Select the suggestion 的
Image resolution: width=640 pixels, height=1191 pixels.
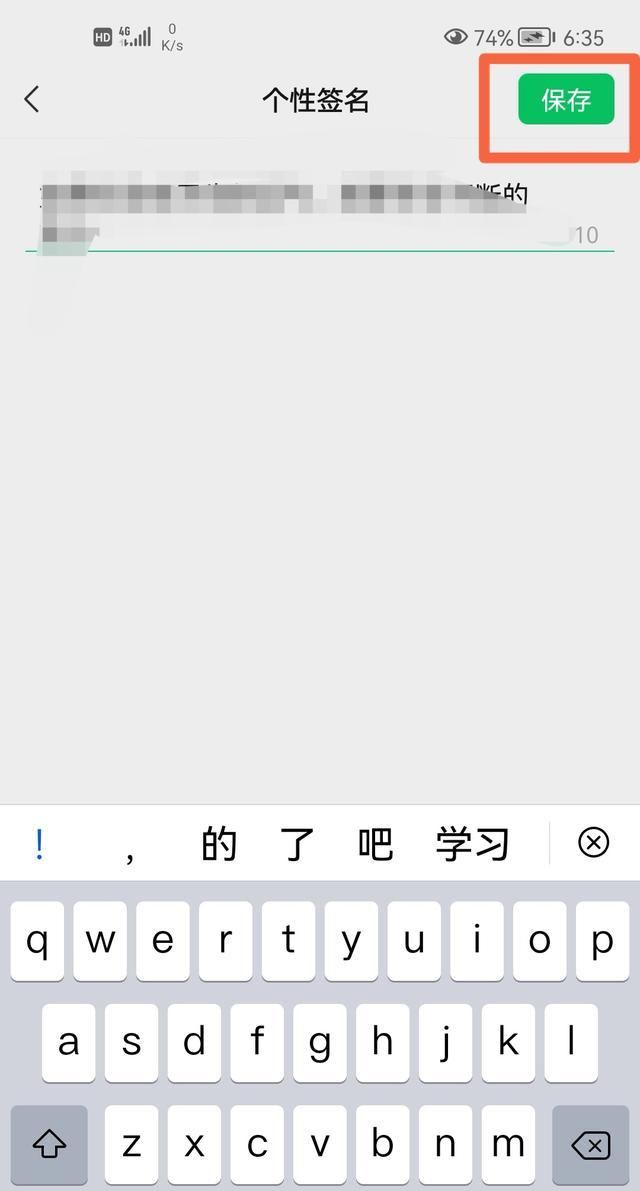tap(219, 844)
